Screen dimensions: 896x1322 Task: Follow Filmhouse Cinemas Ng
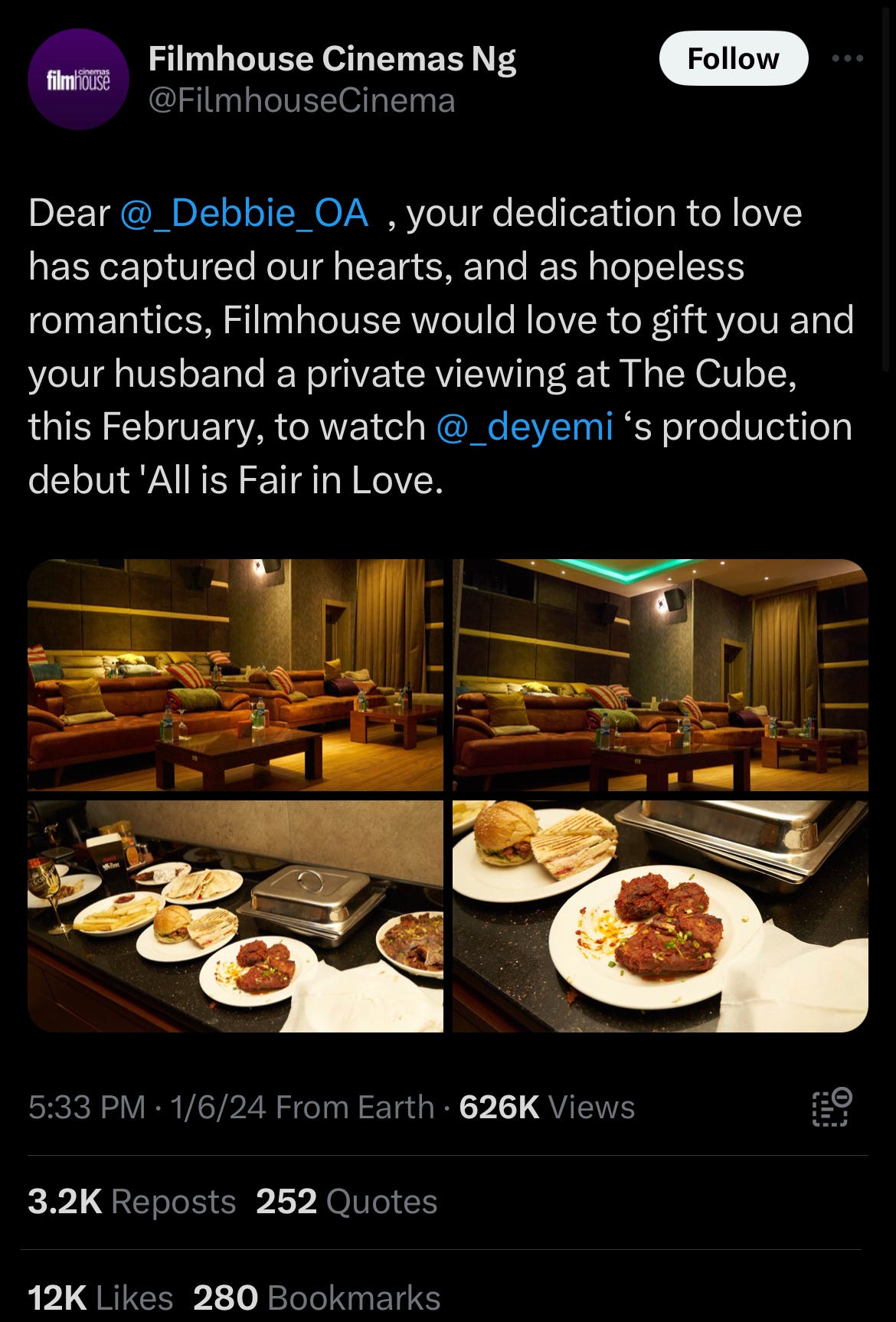click(x=733, y=58)
